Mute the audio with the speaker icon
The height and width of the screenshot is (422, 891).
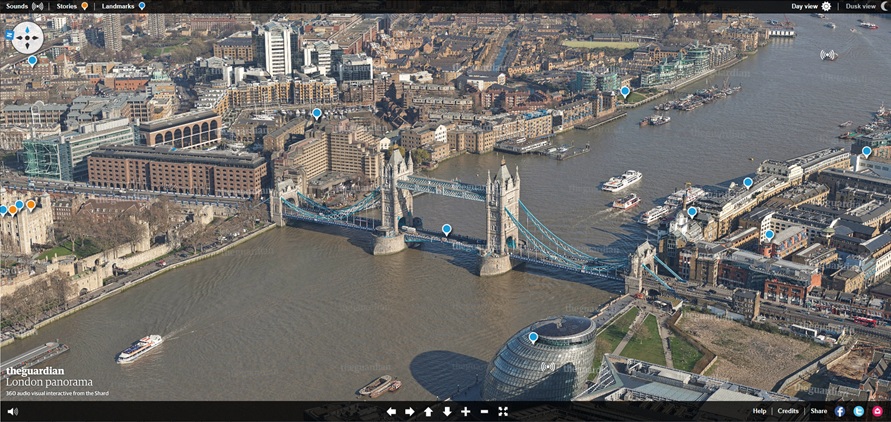pos(12,411)
